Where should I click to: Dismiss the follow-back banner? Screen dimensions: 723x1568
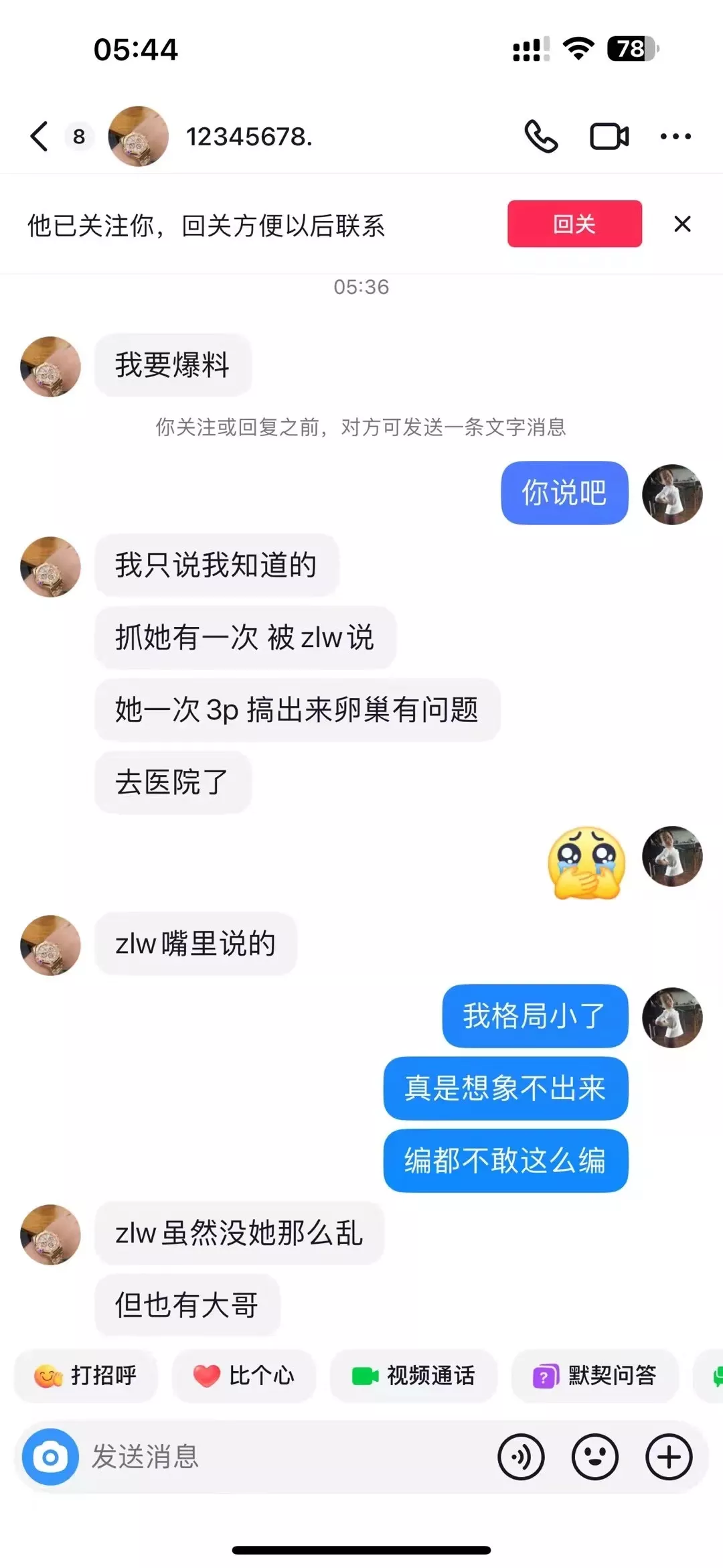tap(682, 224)
